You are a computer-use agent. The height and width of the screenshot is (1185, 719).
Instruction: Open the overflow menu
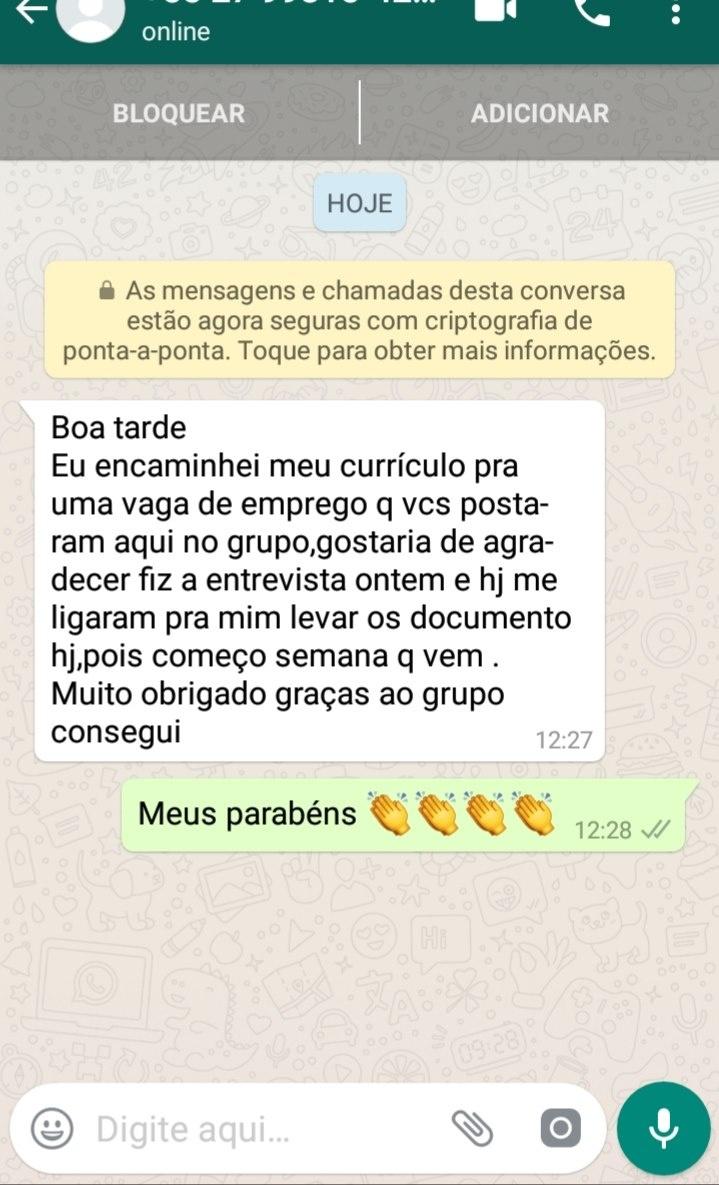(x=677, y=12)
